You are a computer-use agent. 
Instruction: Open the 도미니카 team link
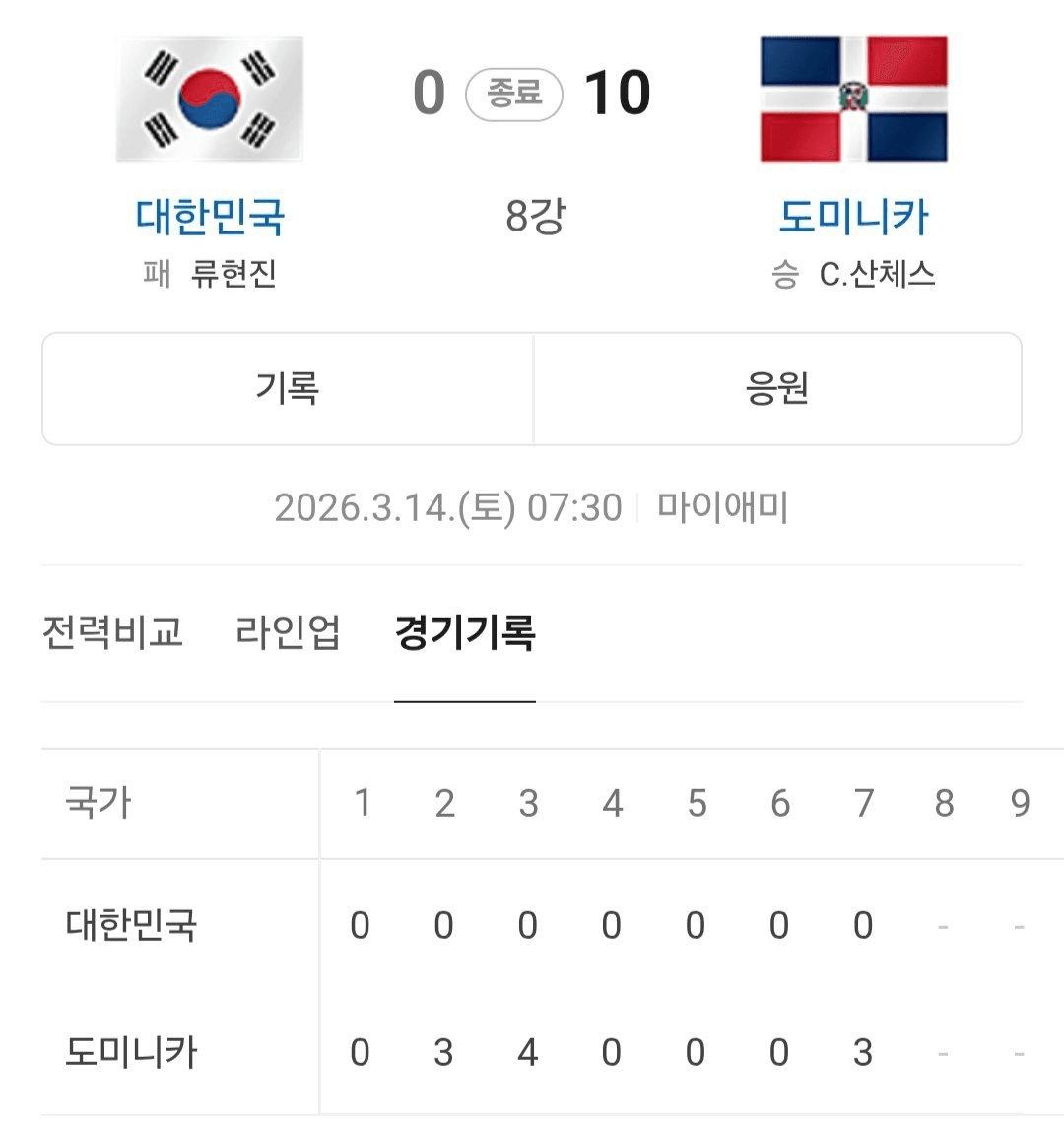pos(853,216)
